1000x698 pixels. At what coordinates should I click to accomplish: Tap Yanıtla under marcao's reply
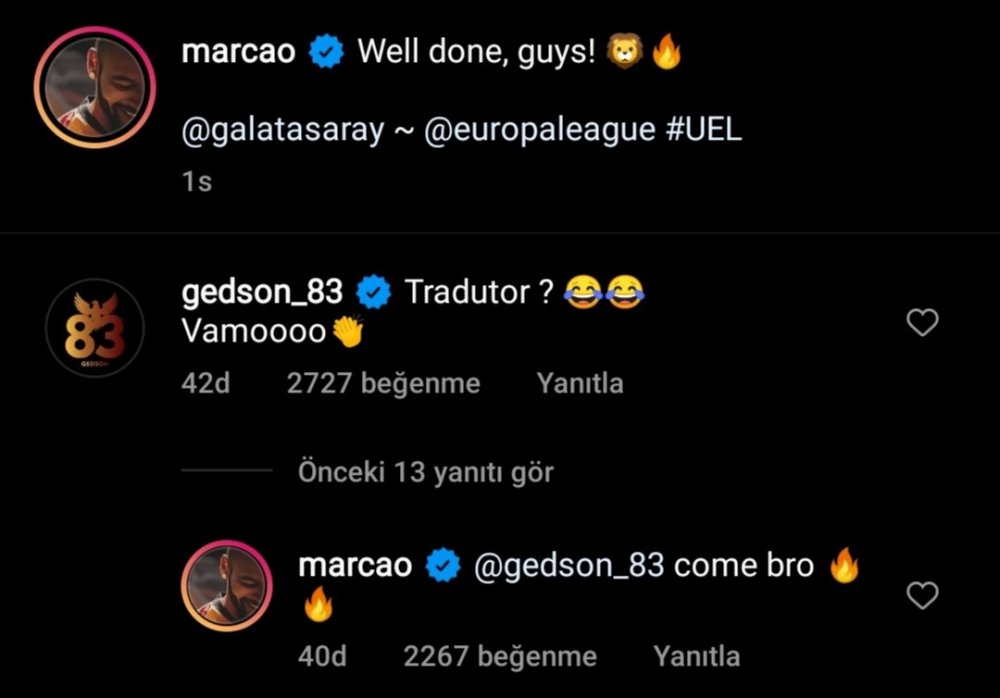coord(696,656)
